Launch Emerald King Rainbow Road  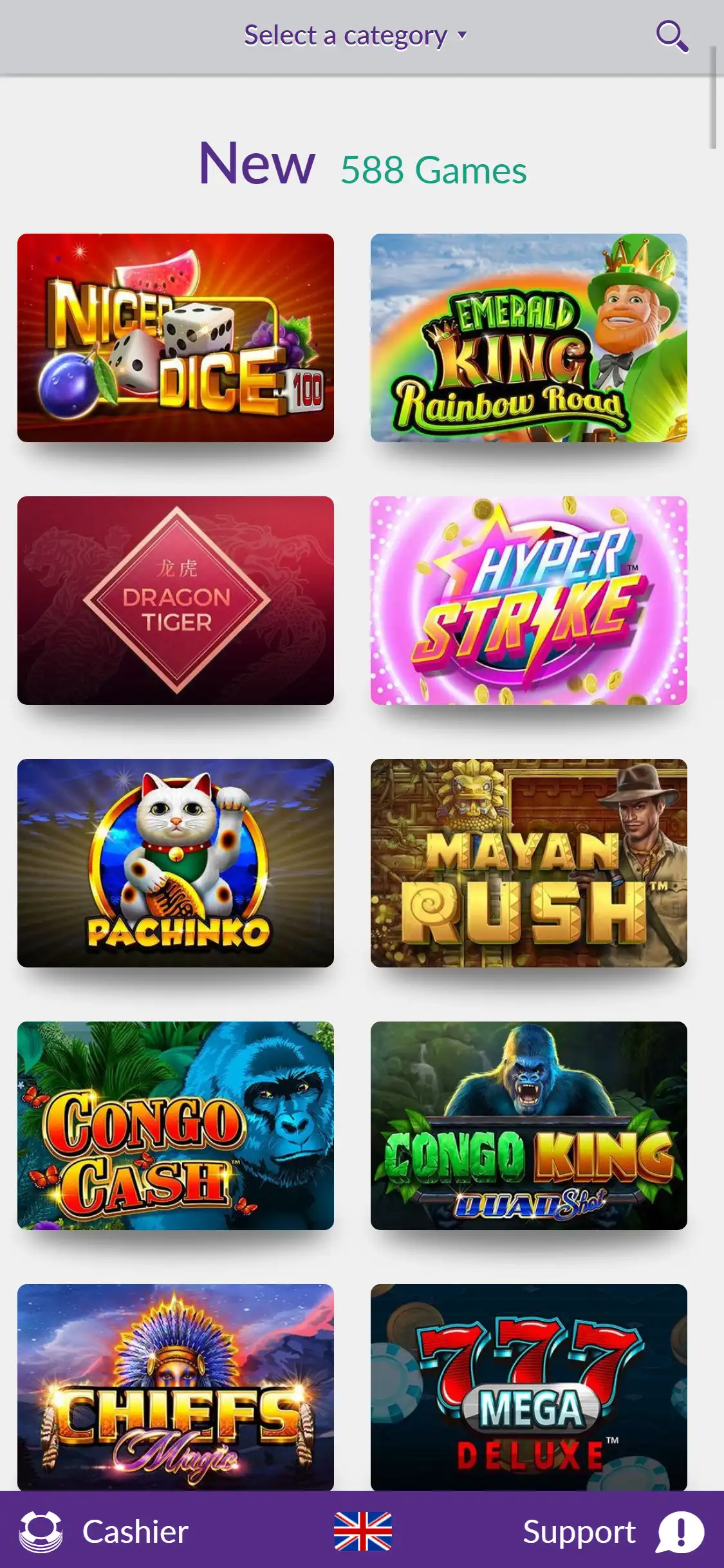coord(528,337)
